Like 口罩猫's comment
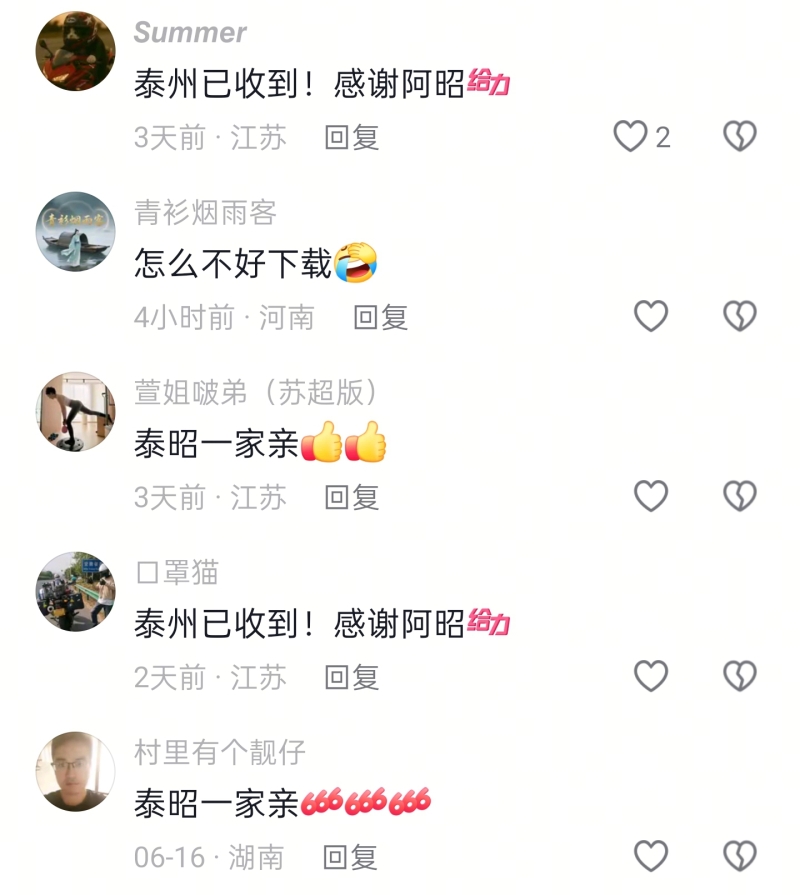Image resolution: width=800 pixels, height=895 pixels. [651, 676]
